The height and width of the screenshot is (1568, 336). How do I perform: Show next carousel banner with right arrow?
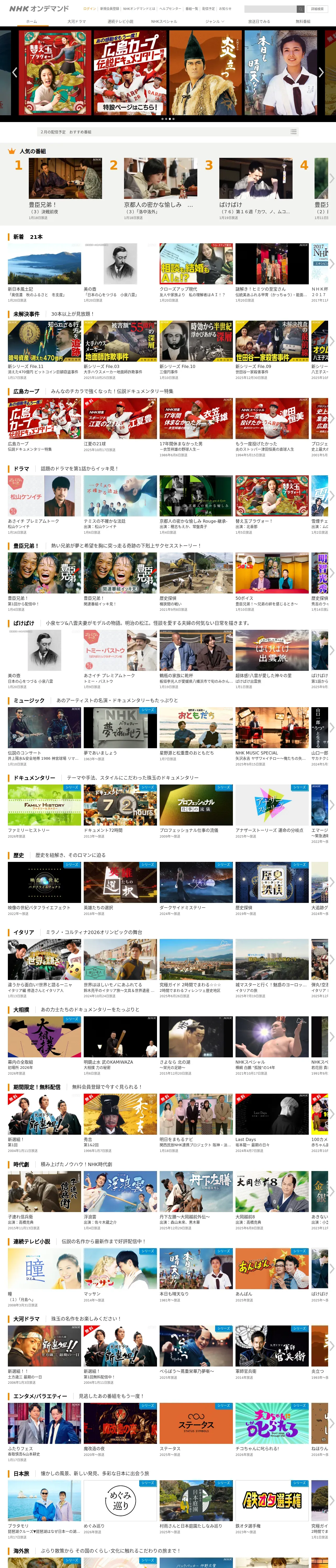321,72
